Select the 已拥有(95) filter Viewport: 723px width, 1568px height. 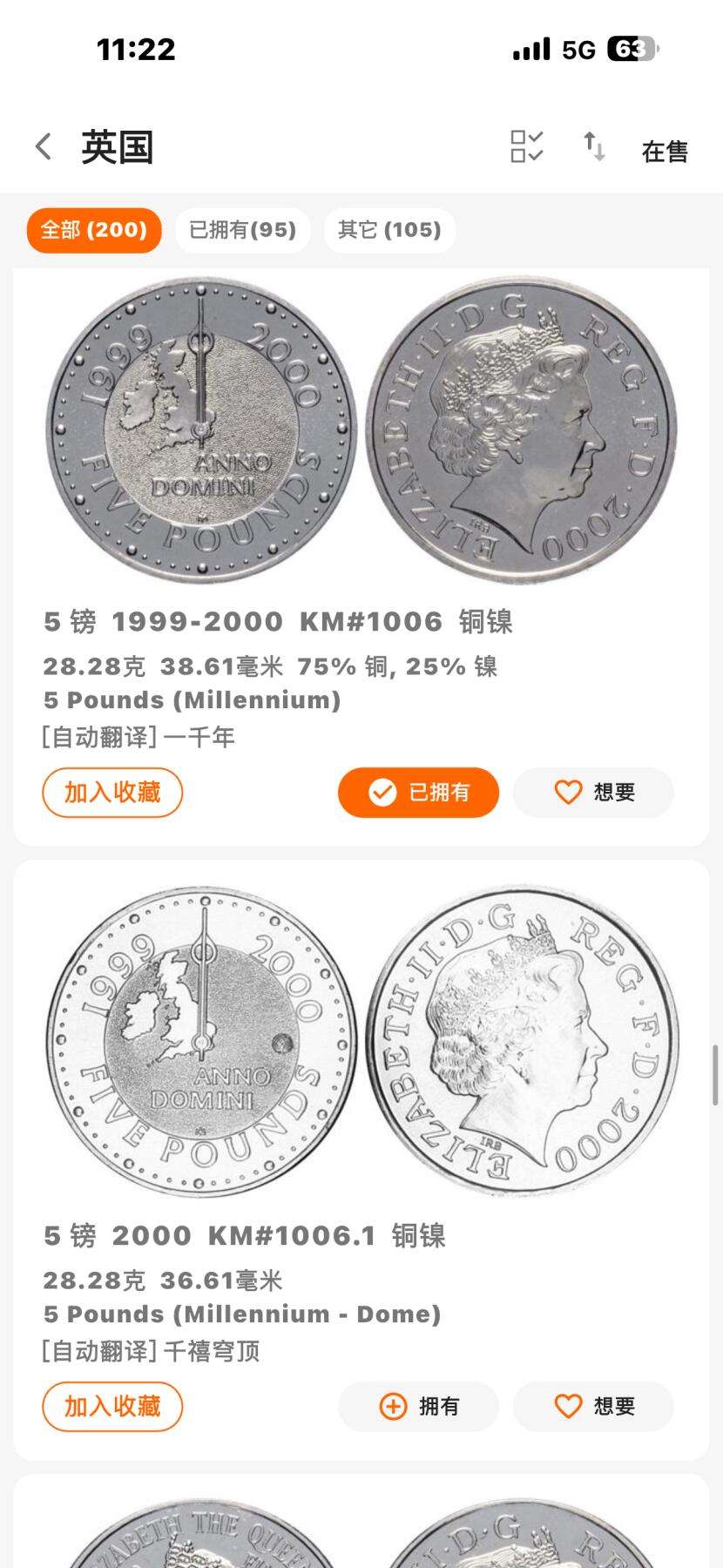click(x=242, y=230)
